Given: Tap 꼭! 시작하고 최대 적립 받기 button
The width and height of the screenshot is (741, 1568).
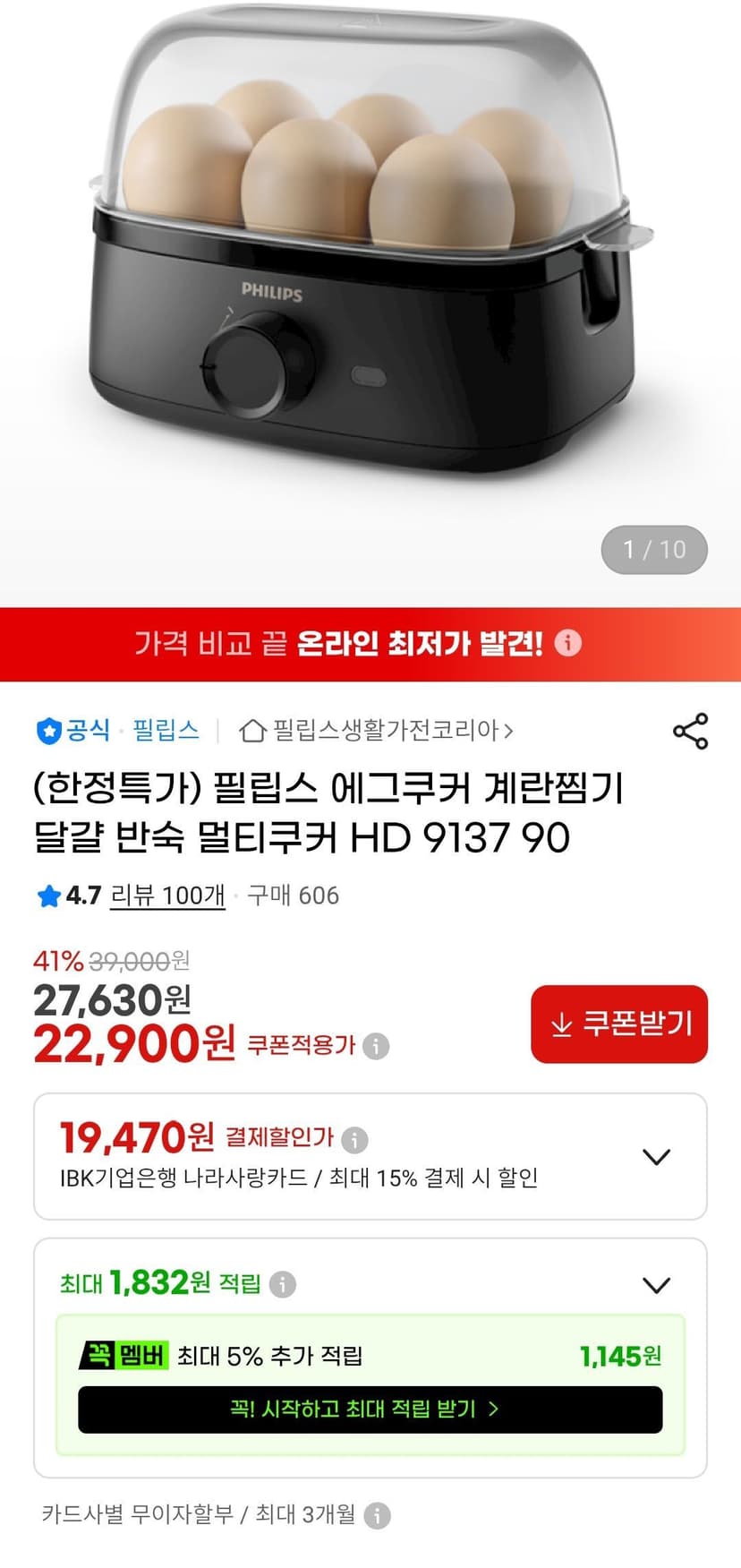Looking at the screenshot, I should pos(370,1409).
